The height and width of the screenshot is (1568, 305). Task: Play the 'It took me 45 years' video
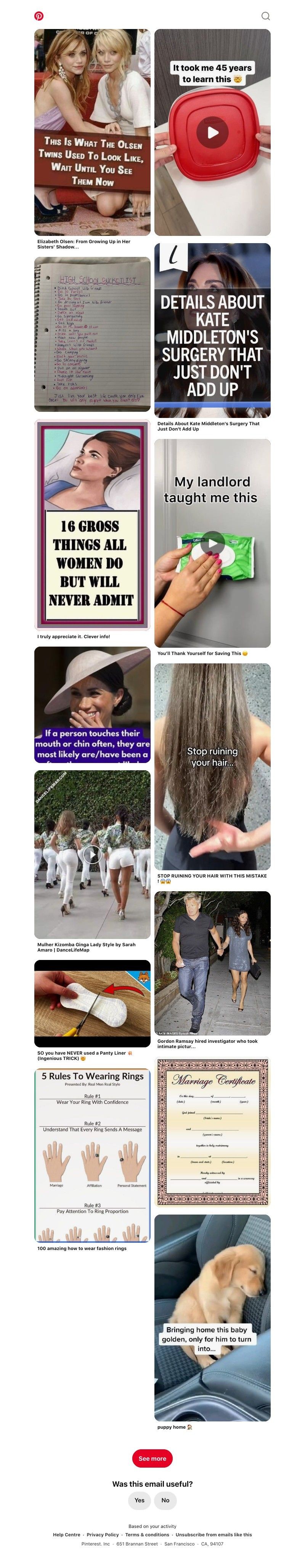(212, 132)
